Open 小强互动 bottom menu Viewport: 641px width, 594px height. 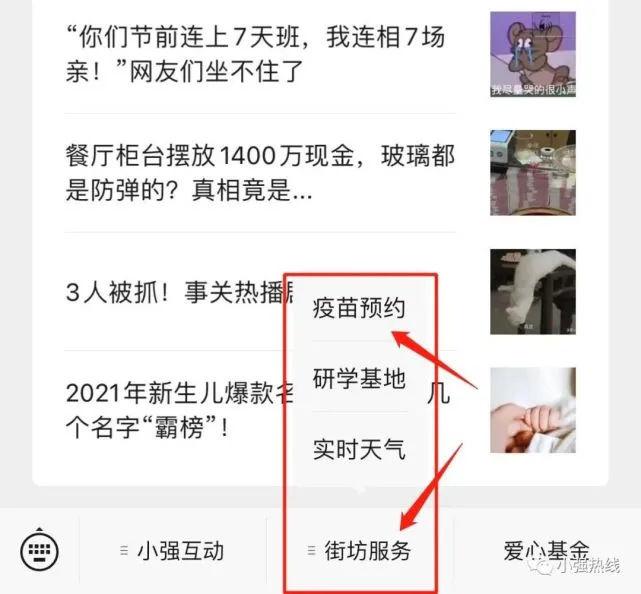172,550
